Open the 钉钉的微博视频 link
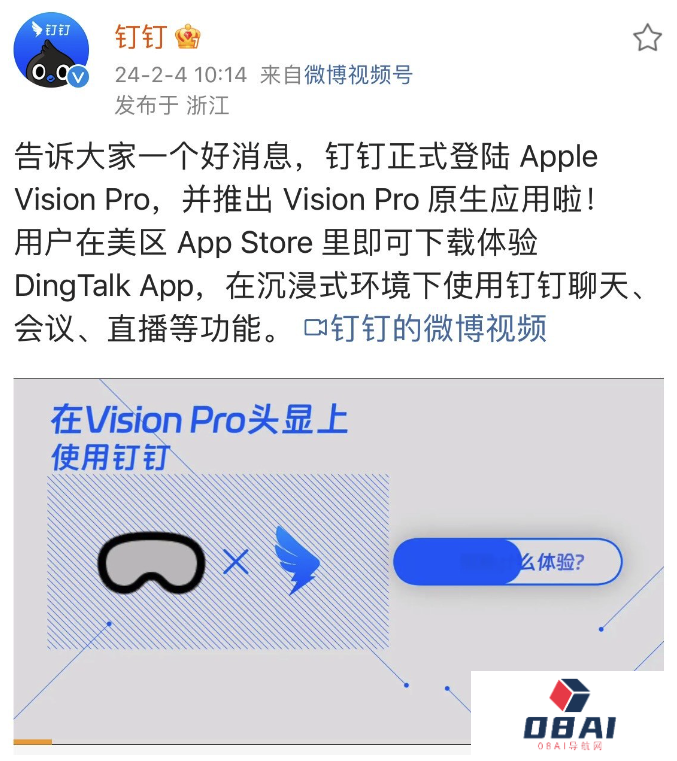The height and width of the screenshot is (761, 677). 426,329
